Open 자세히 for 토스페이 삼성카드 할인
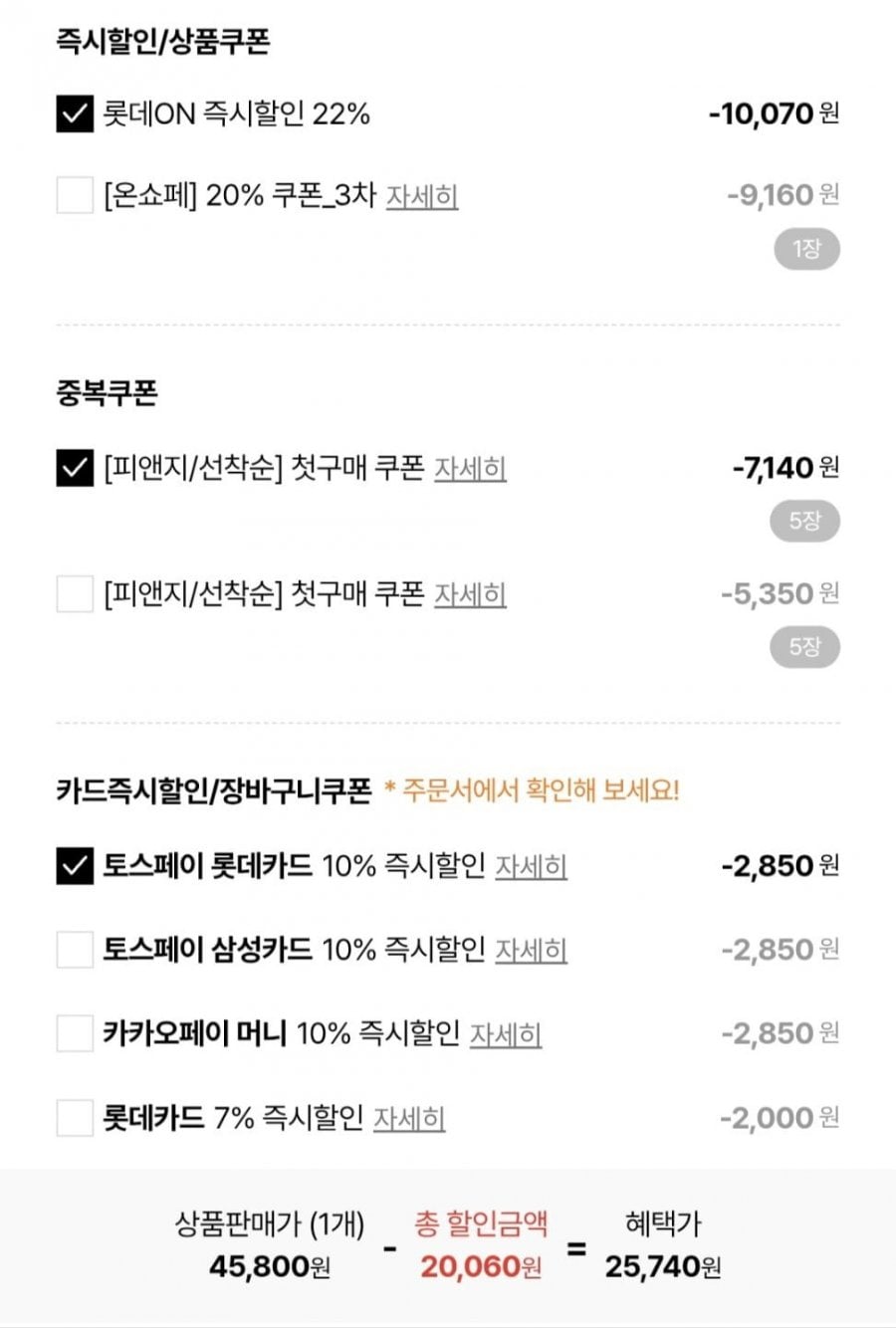 pos(532,950)
